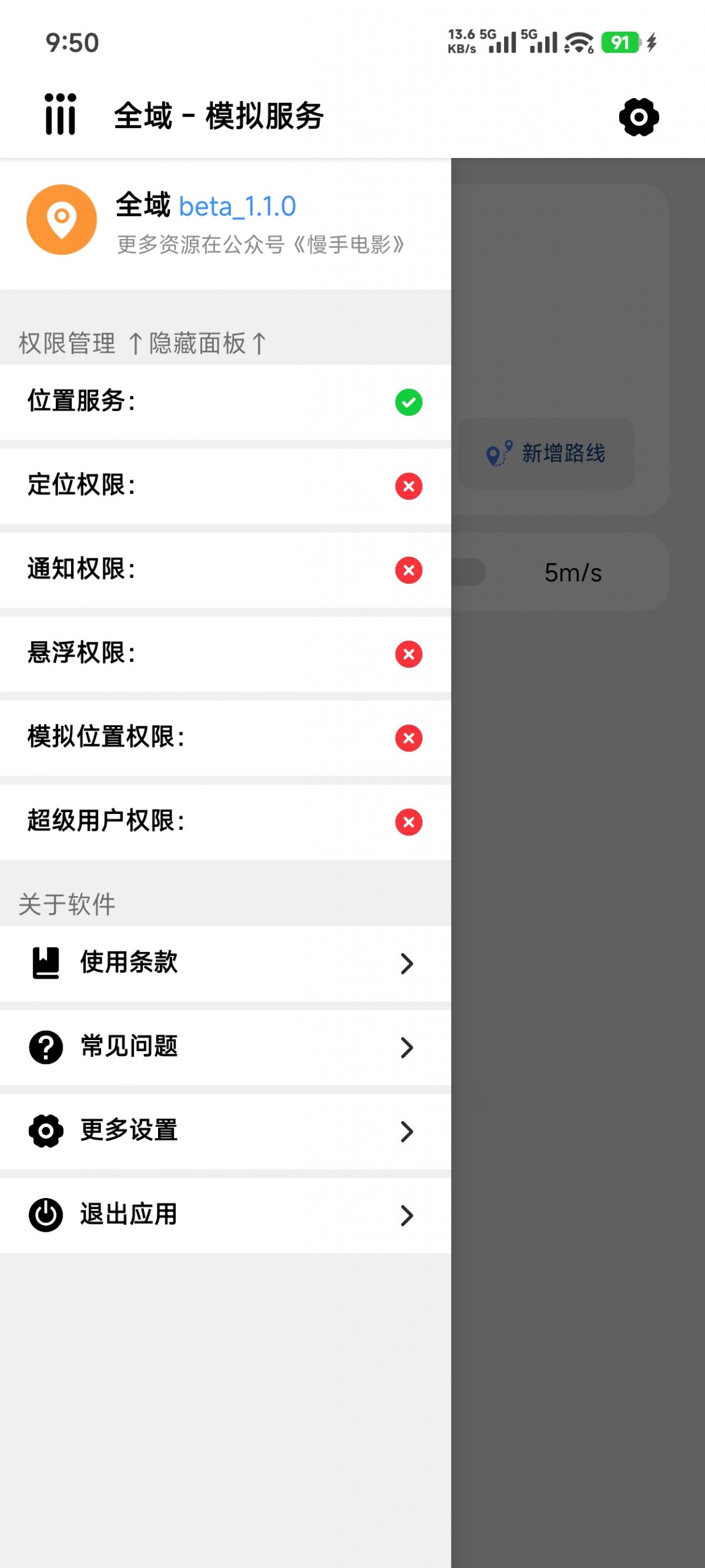Open 使用条款 terms of use
Viewport: 705px width, 1568px height.
[225, 963]
